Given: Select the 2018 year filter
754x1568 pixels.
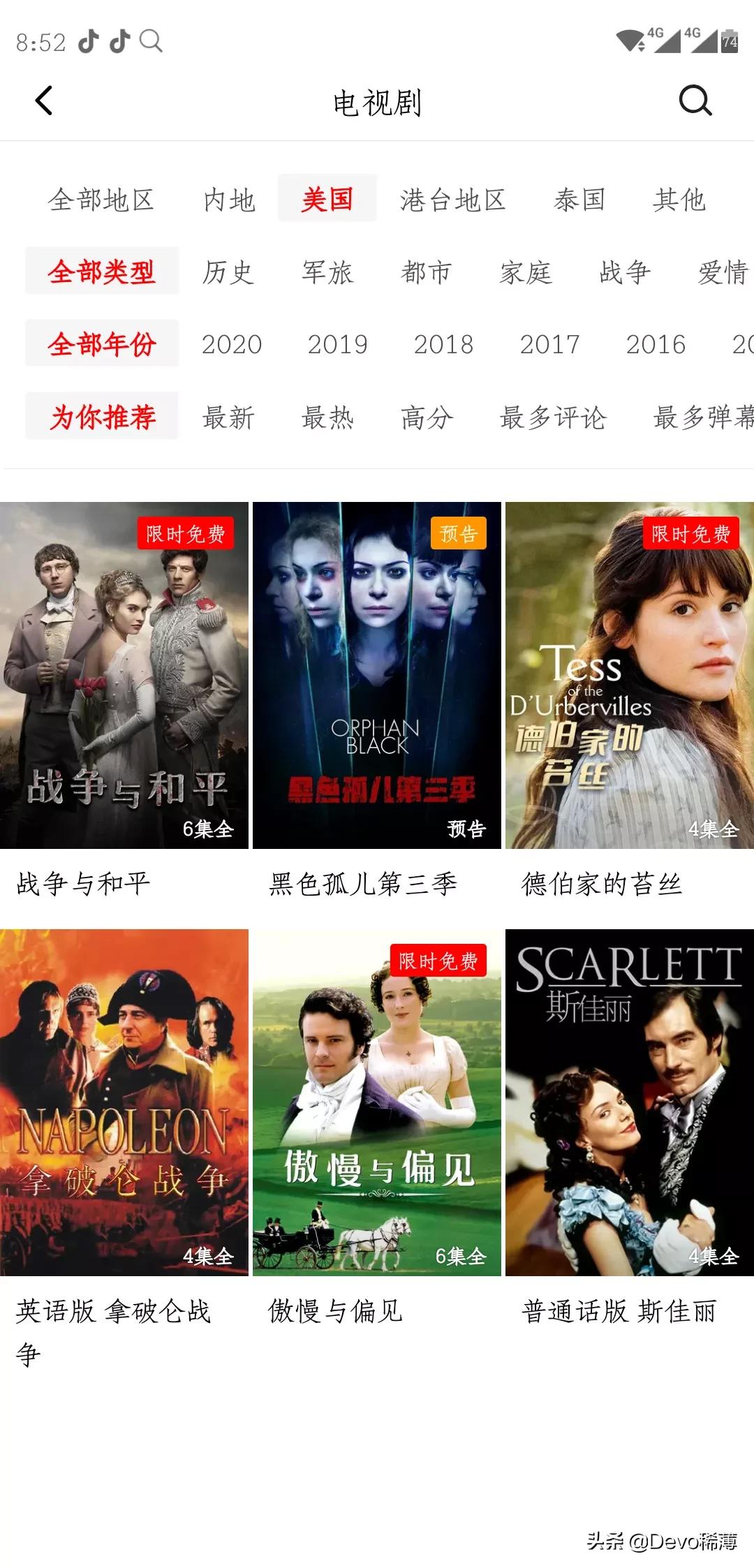Looking at the screenshot, I should 443,344.
